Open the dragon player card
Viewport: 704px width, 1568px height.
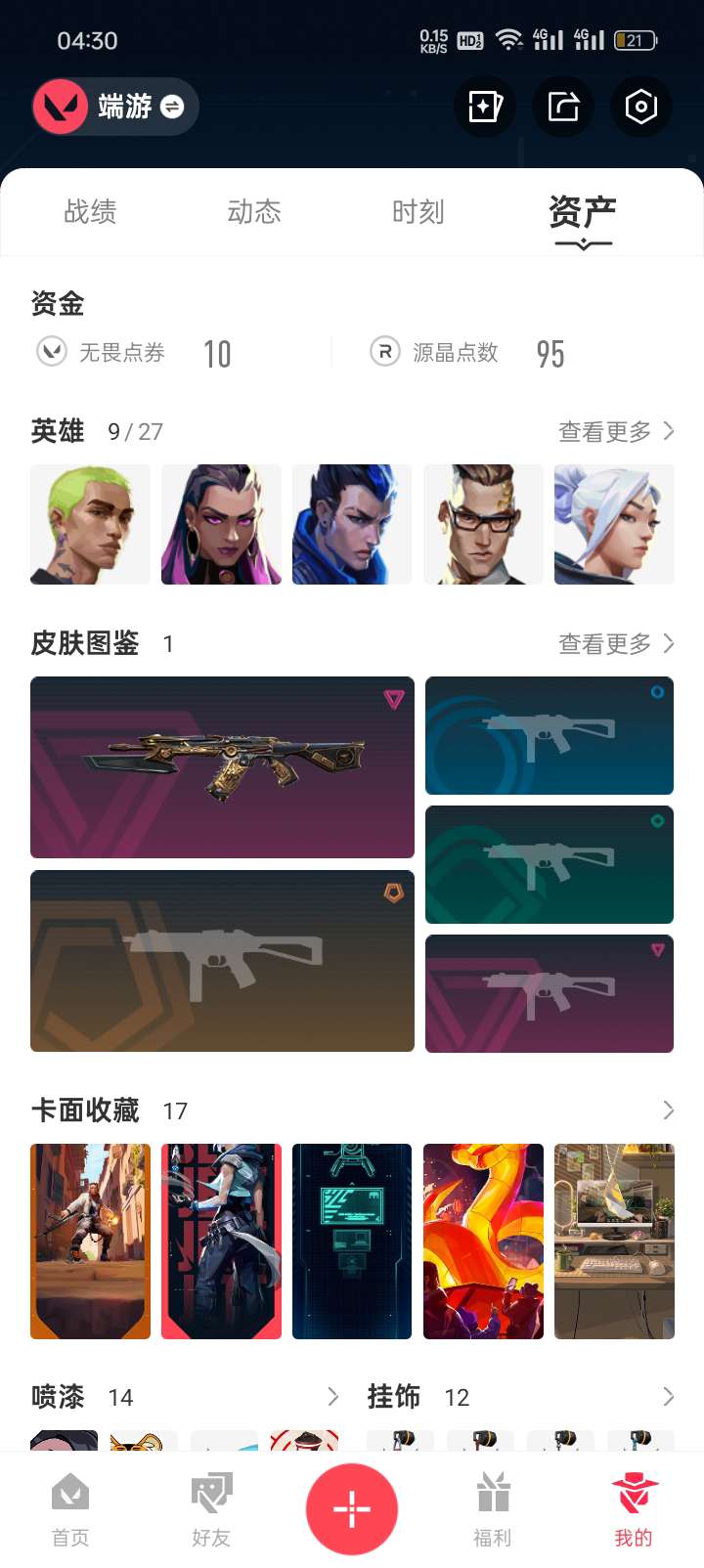point(483,1241)
